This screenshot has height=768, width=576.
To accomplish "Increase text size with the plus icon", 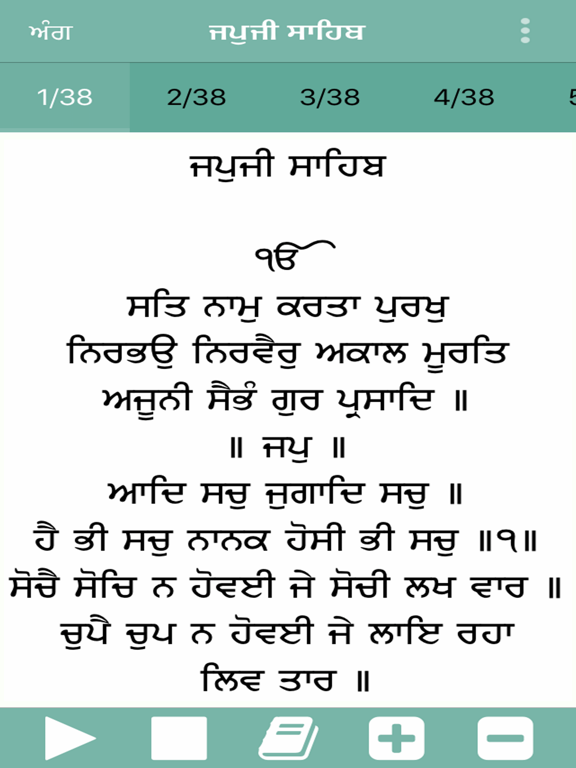I will pos(396,738).
